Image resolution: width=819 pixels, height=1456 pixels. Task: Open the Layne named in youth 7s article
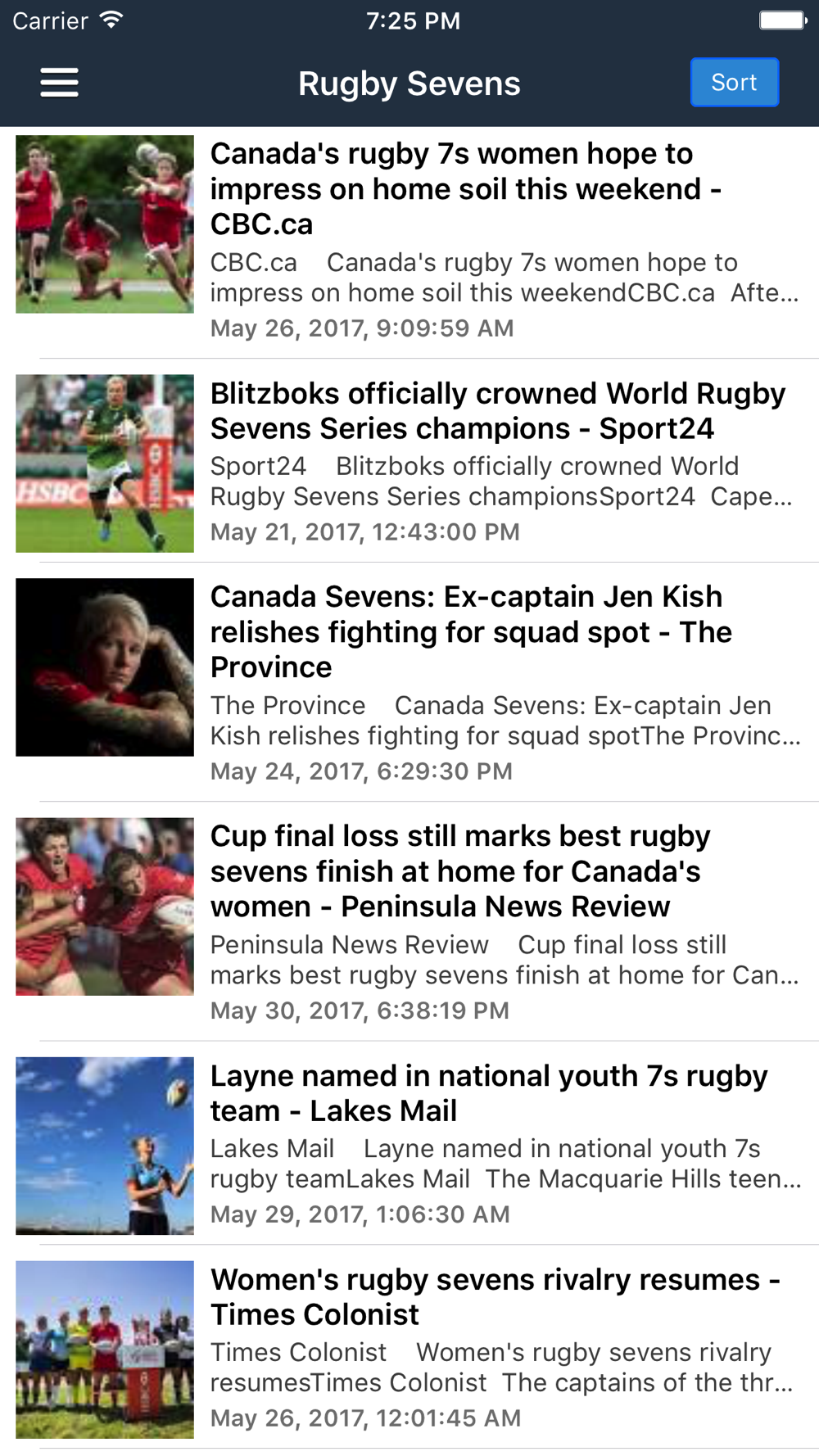tap(409, 1143)
